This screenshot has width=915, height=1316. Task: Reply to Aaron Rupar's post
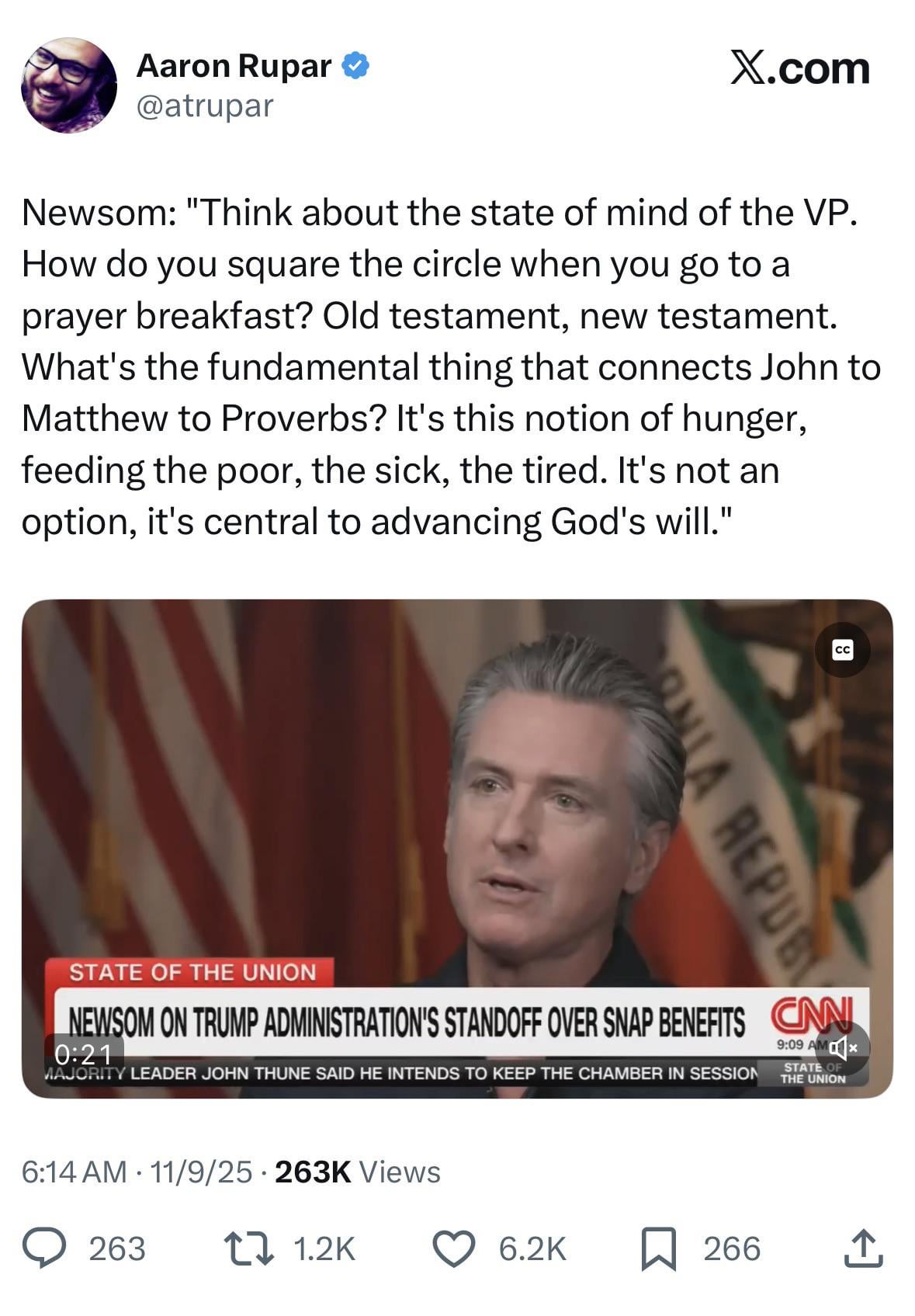(45, 1249)
